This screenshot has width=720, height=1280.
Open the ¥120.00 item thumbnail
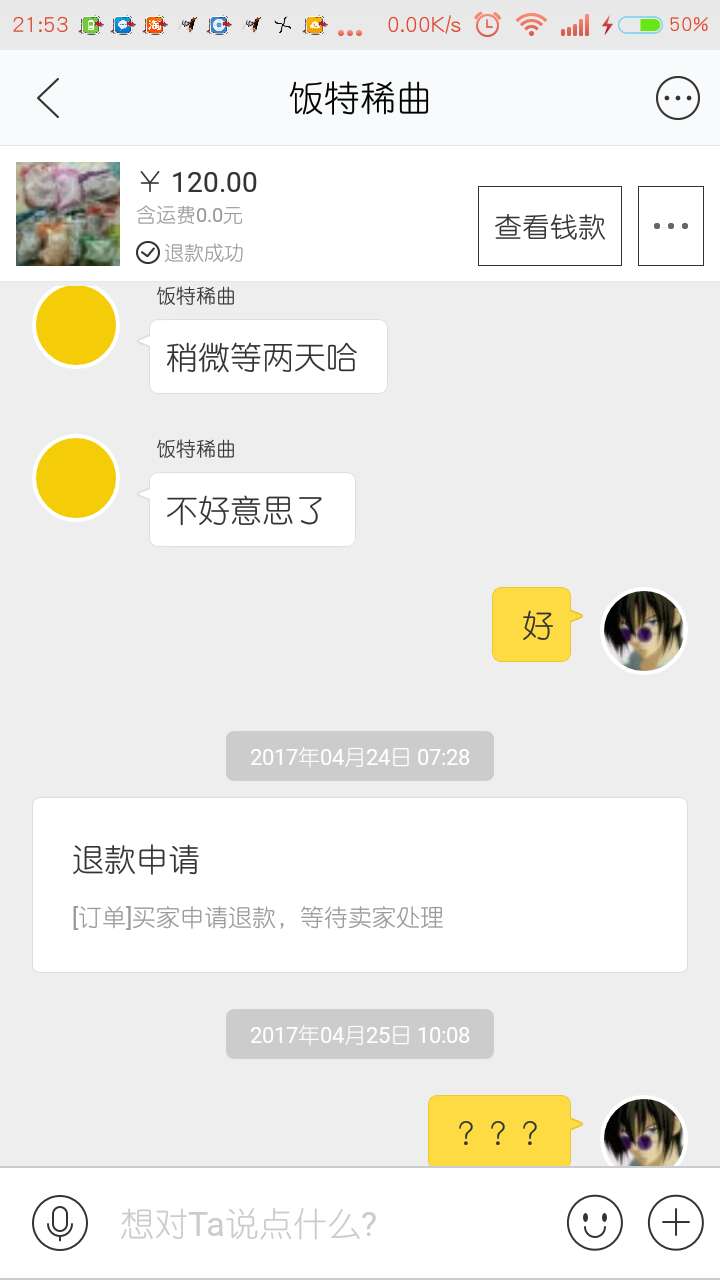(68, 214)
